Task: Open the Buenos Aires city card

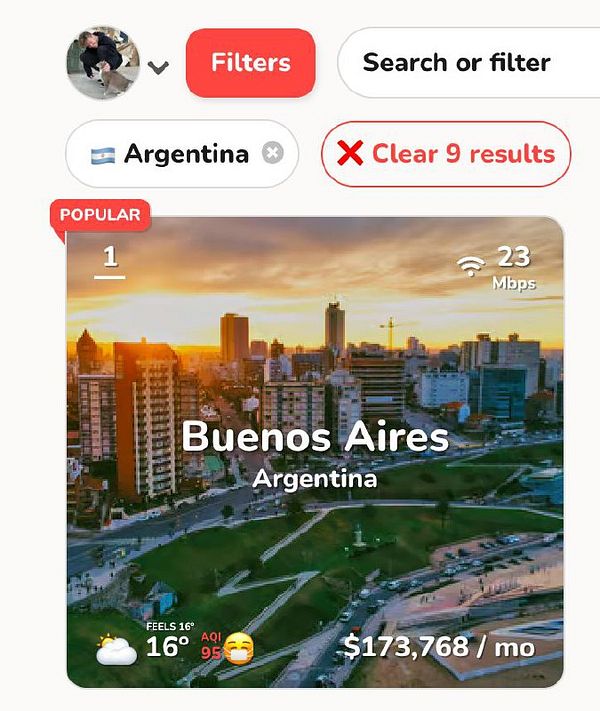Action: coord(315,452)
